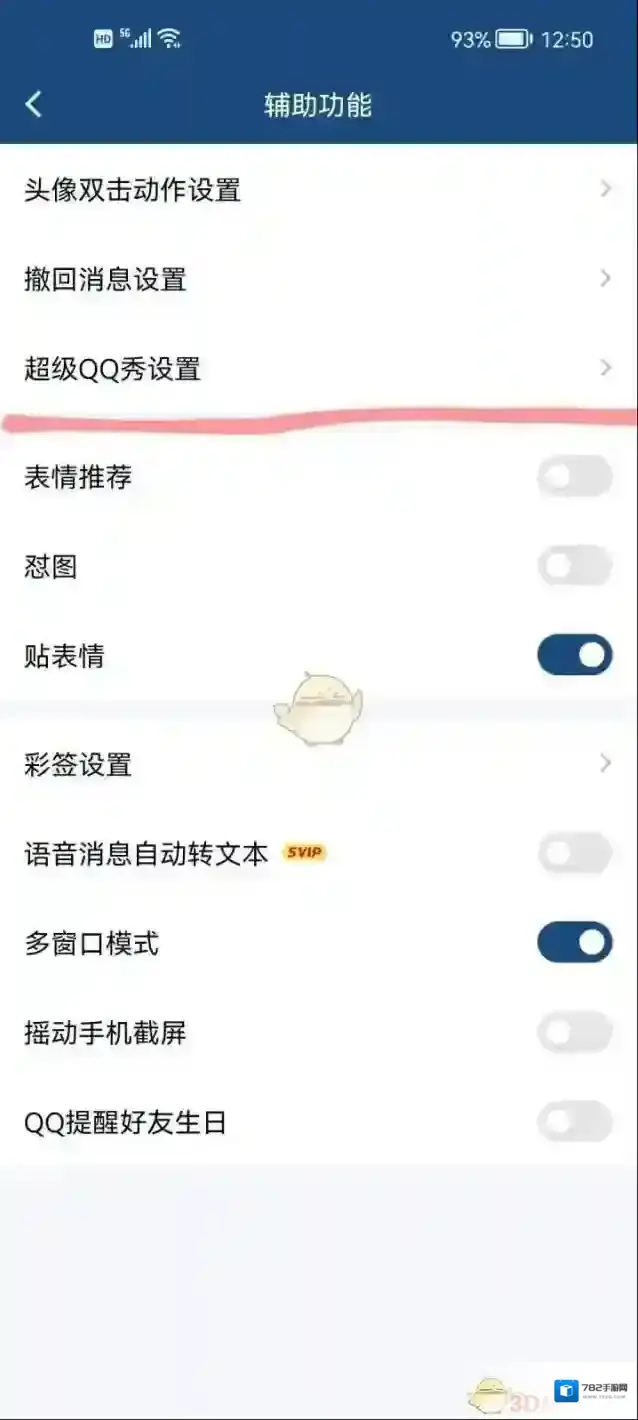Open 头像双击动作设置

click(318, 189)
